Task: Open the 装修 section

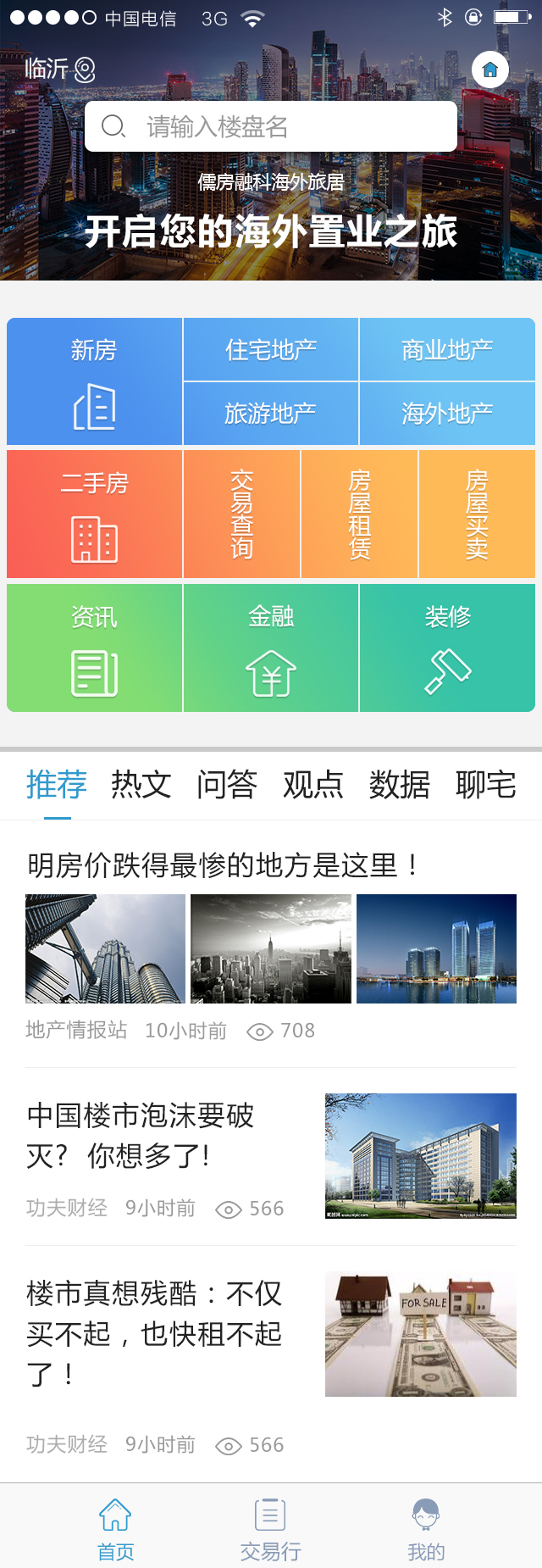Action: 447,648
